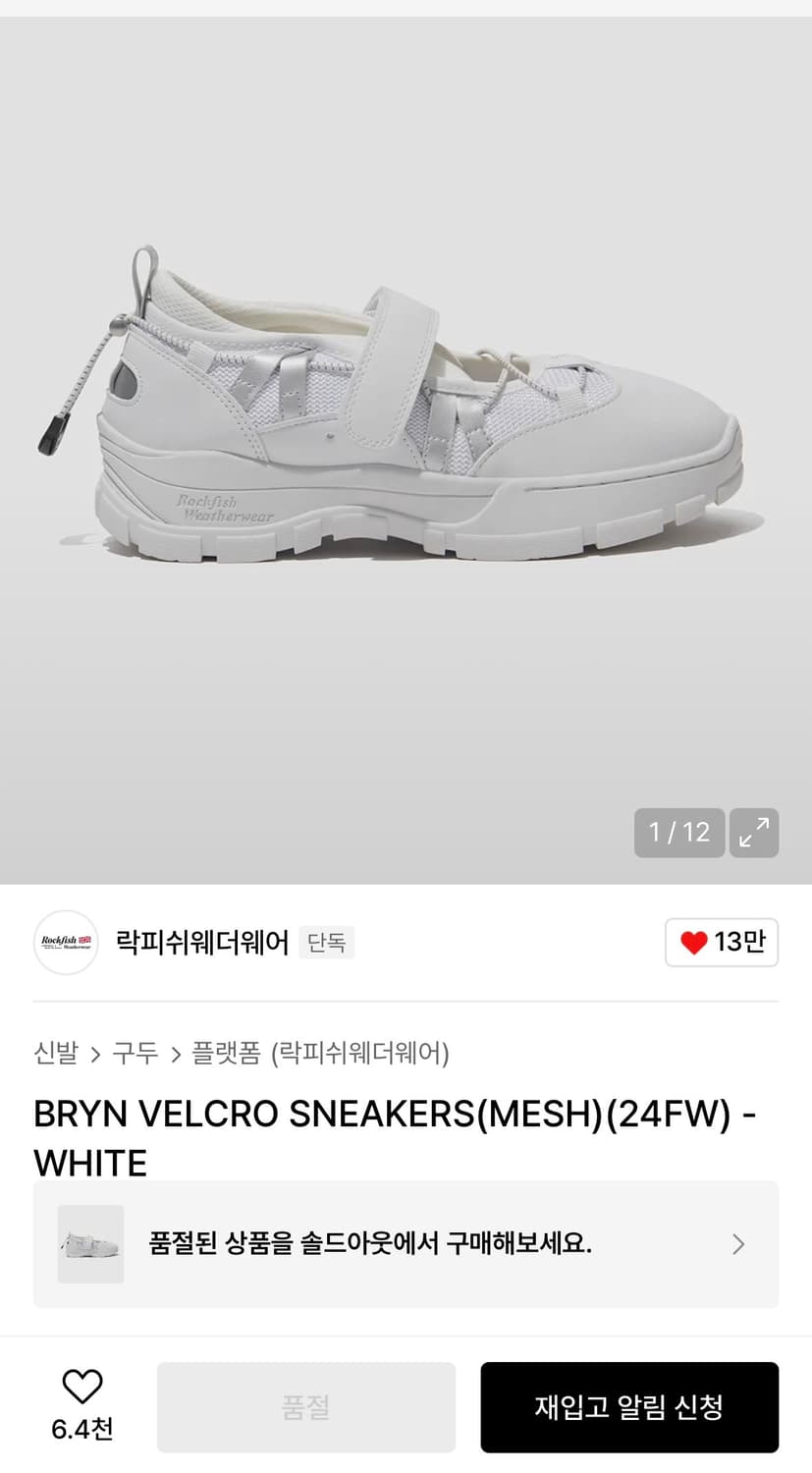Toggle the brand favorite heart
Viewport: 812px width, 1473px height.
click(x=722, y=942)
